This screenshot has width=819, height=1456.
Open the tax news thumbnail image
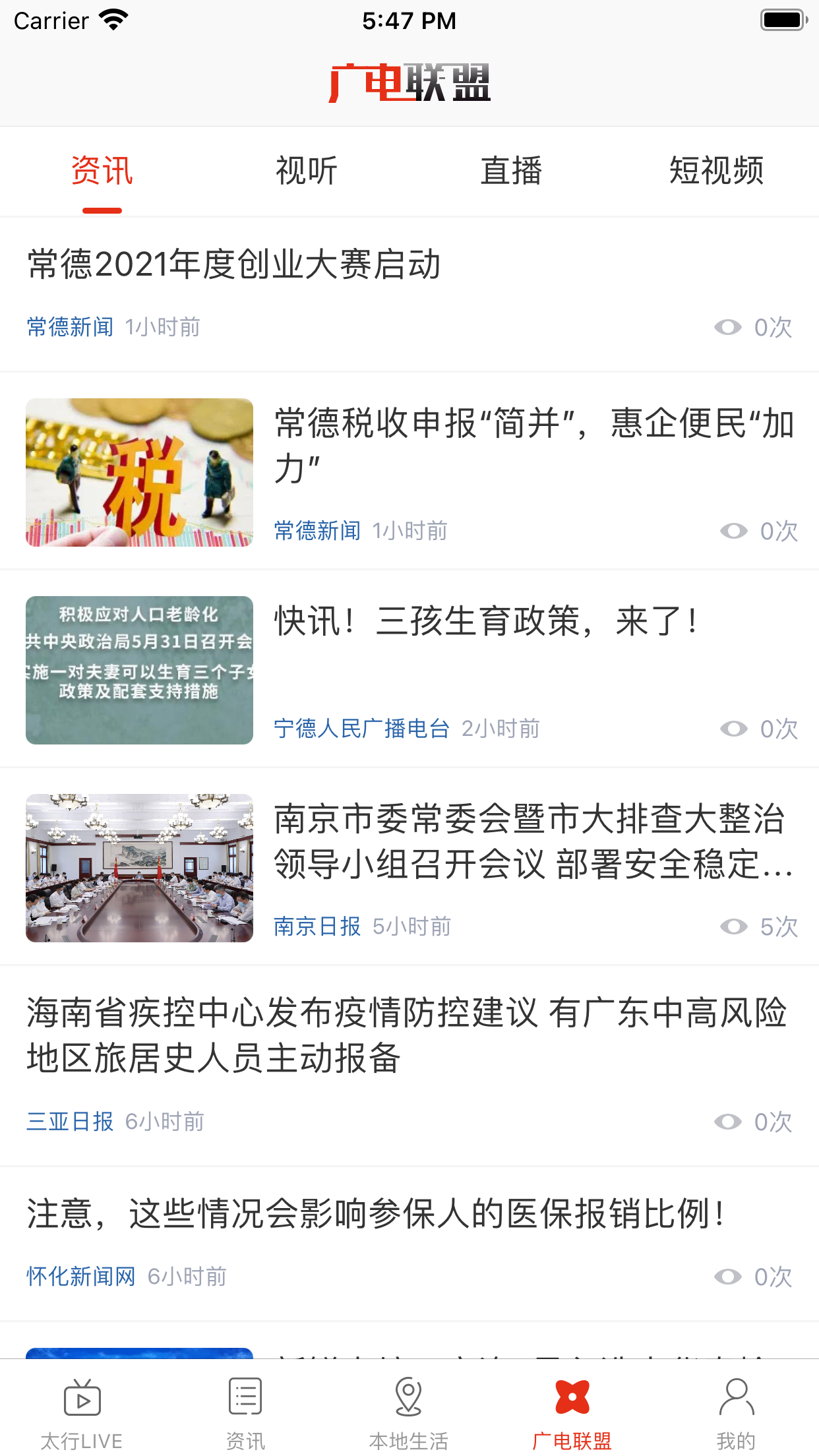pos(139,472)
